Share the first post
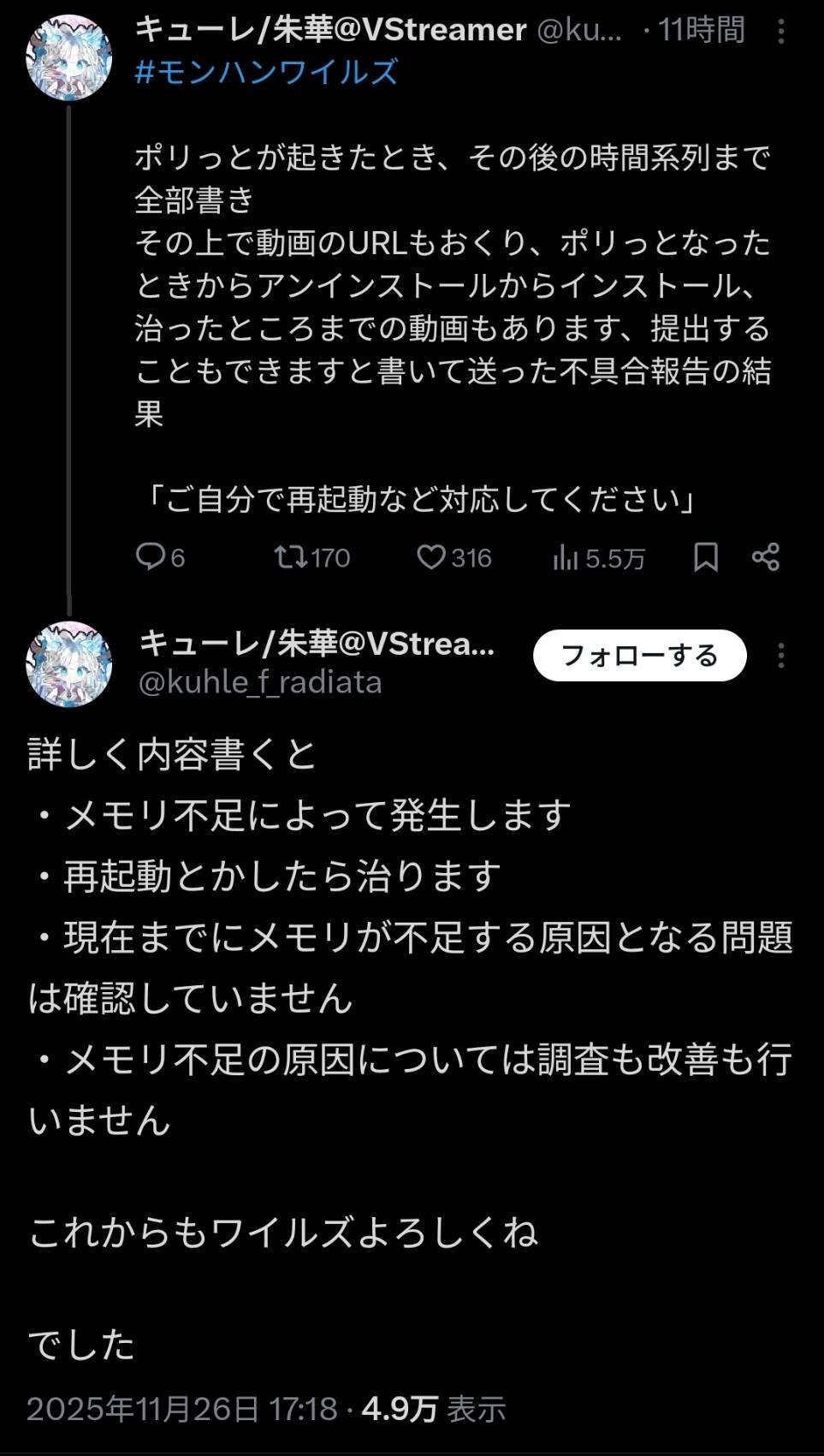The image size is (824, 1456). tap(765, 557)
